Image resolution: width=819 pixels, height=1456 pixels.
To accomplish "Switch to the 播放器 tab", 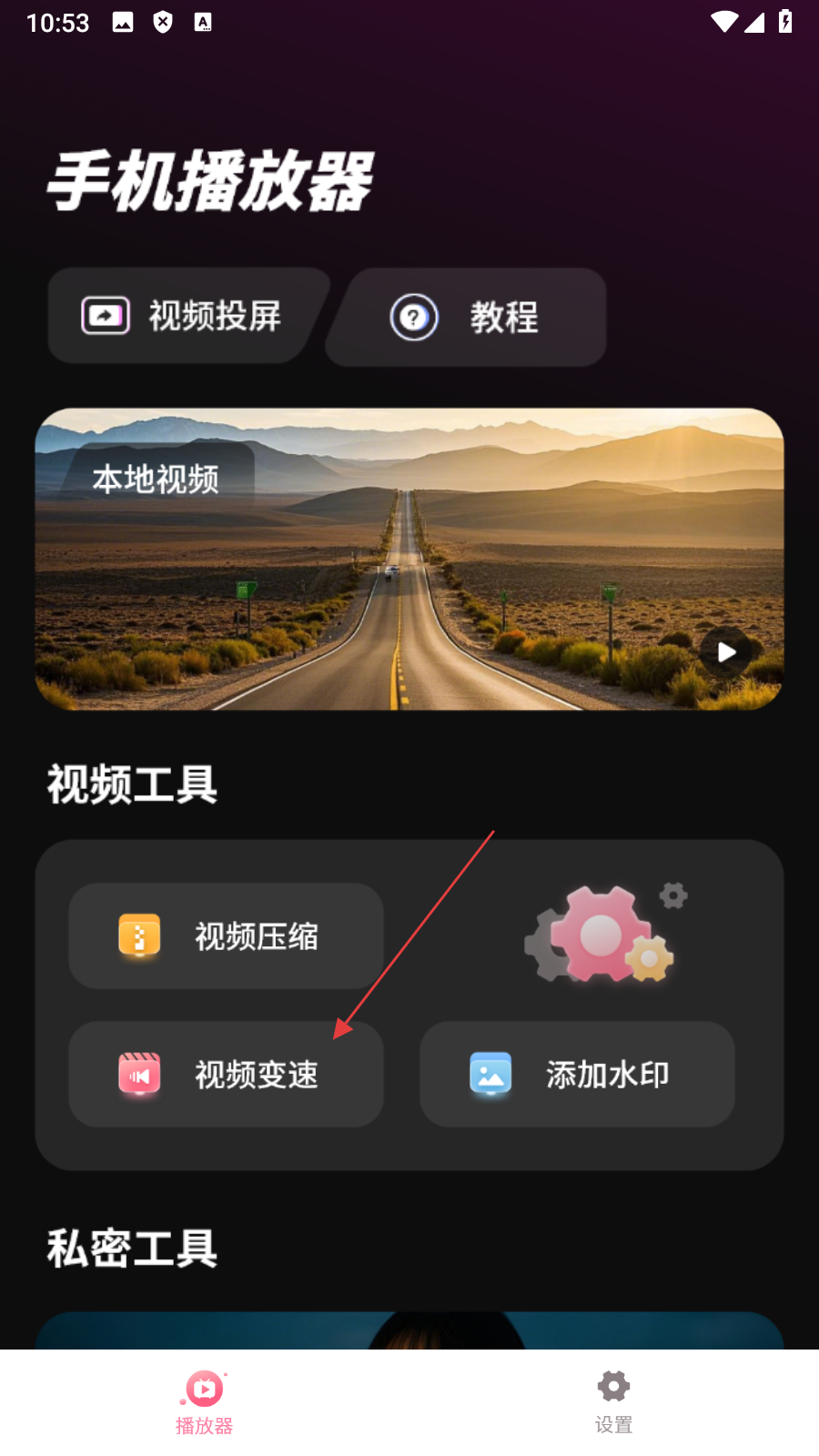I will click(x=205, y=1401).
